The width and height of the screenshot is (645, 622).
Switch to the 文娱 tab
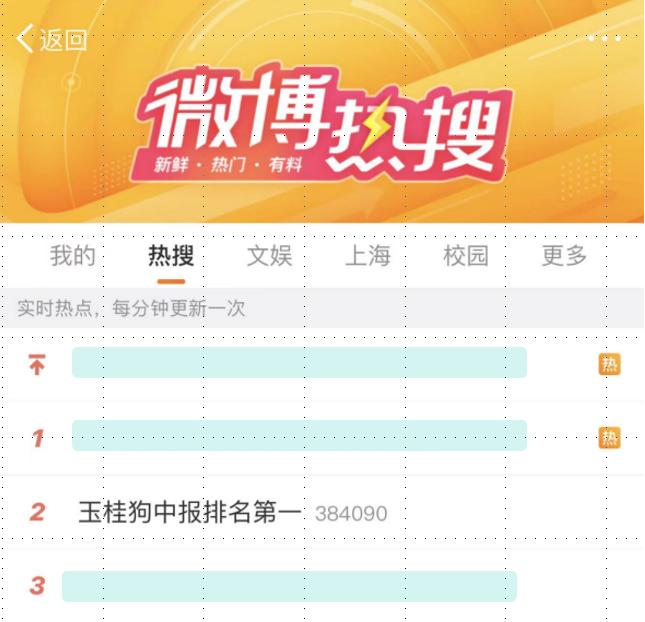coord(269,256)
